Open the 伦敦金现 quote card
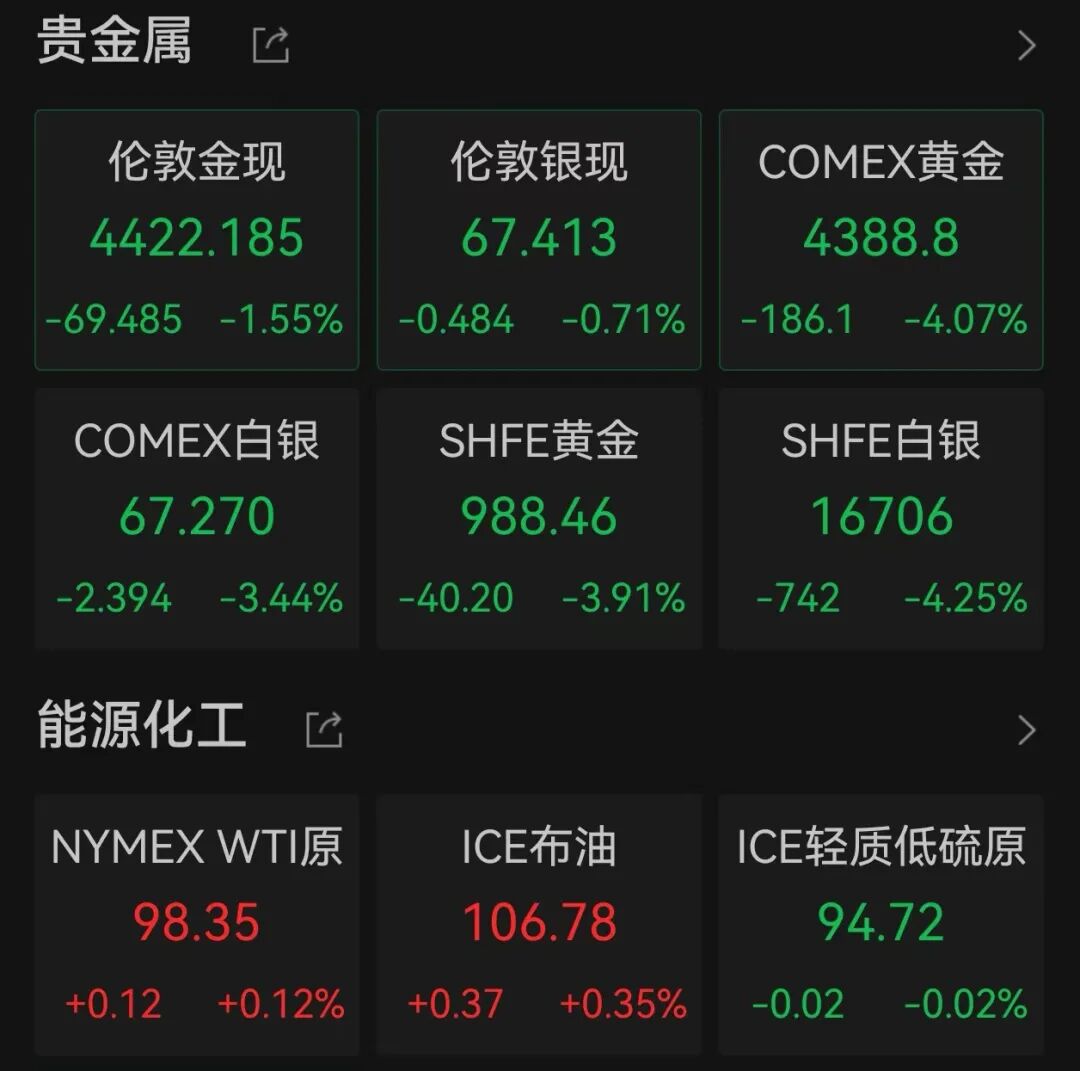The image size is (1080, 1071). click(x=197, y=240)
